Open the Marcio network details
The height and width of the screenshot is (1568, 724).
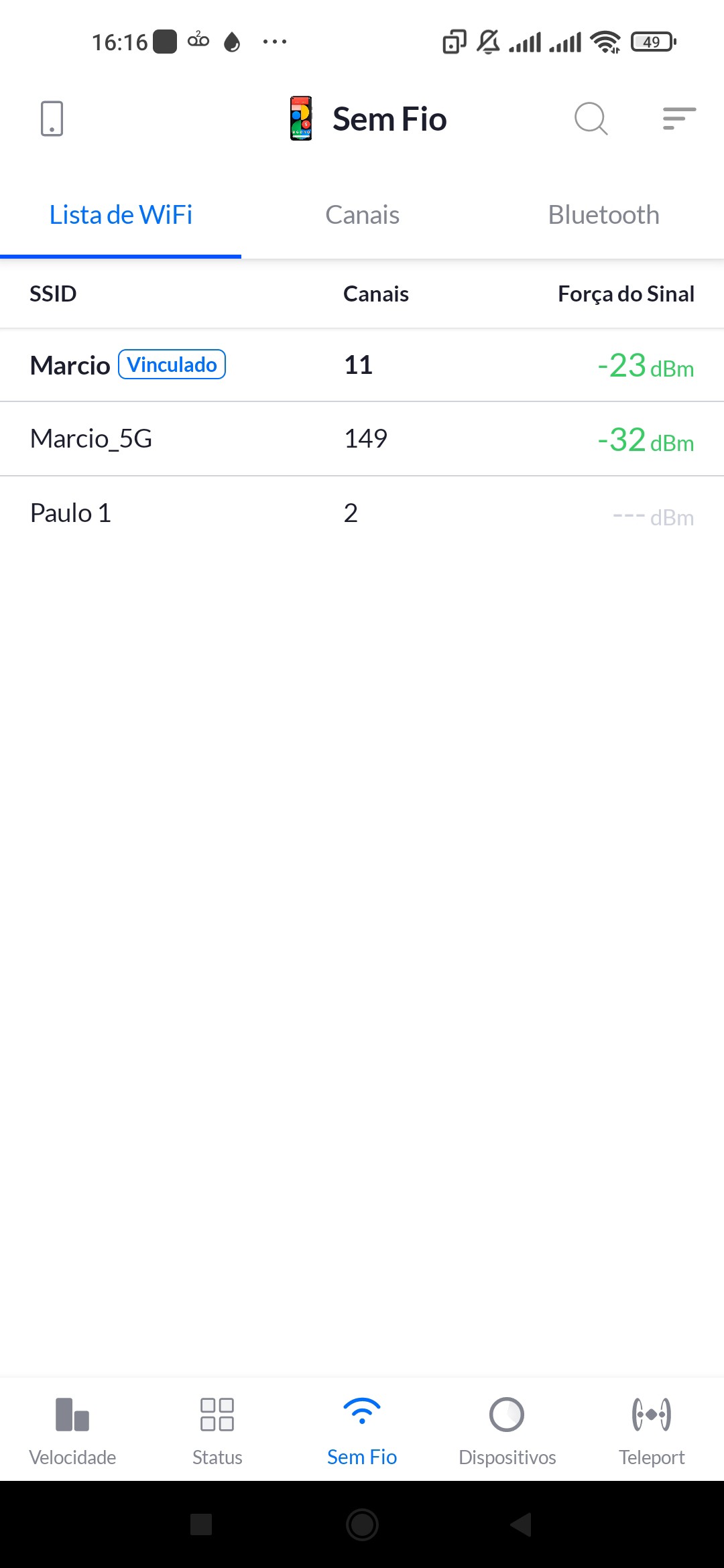pyautogui.click(x=362, y=365)
